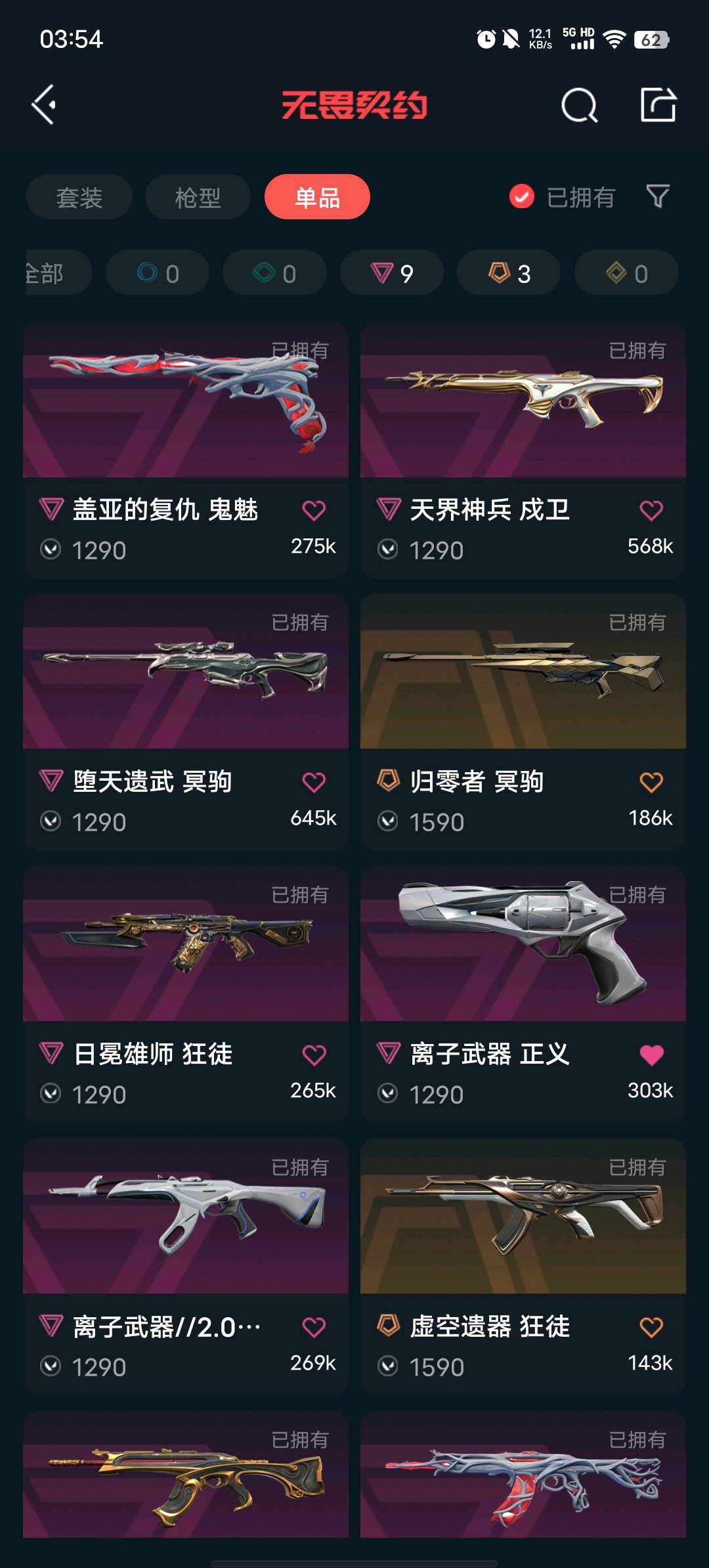Like the 归零者 冥驹 skin
Viewport: 709px width, 1568px height.
click(x=651, y=782)
